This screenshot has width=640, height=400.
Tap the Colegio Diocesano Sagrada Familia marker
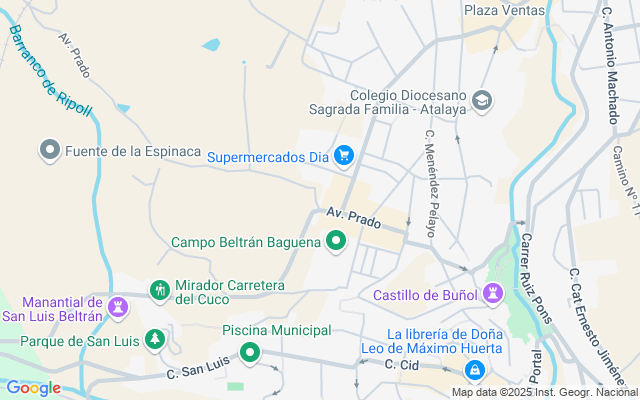pos(482,100)
